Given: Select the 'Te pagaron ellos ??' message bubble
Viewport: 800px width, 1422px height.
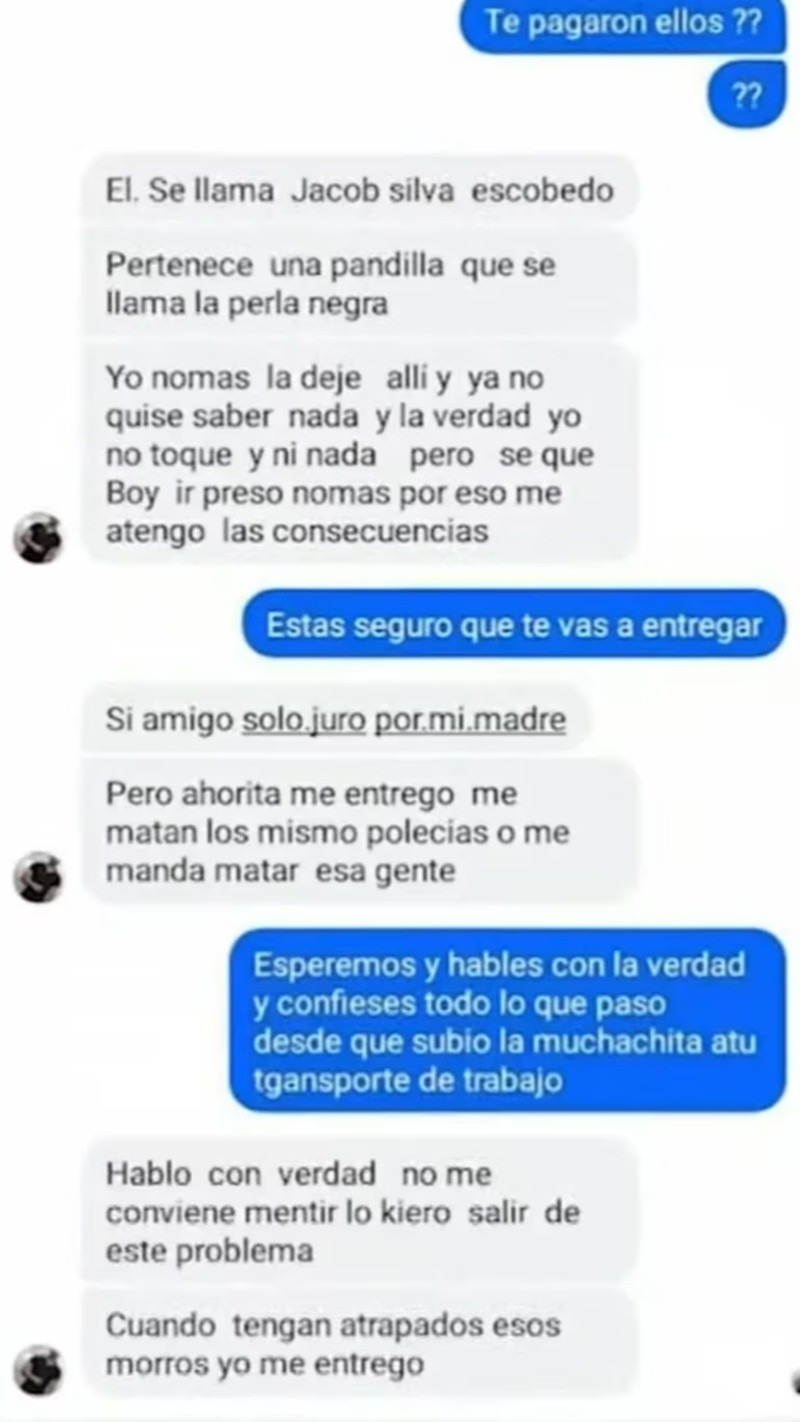Looking at the screenshot, I should [x=620, y=24].
